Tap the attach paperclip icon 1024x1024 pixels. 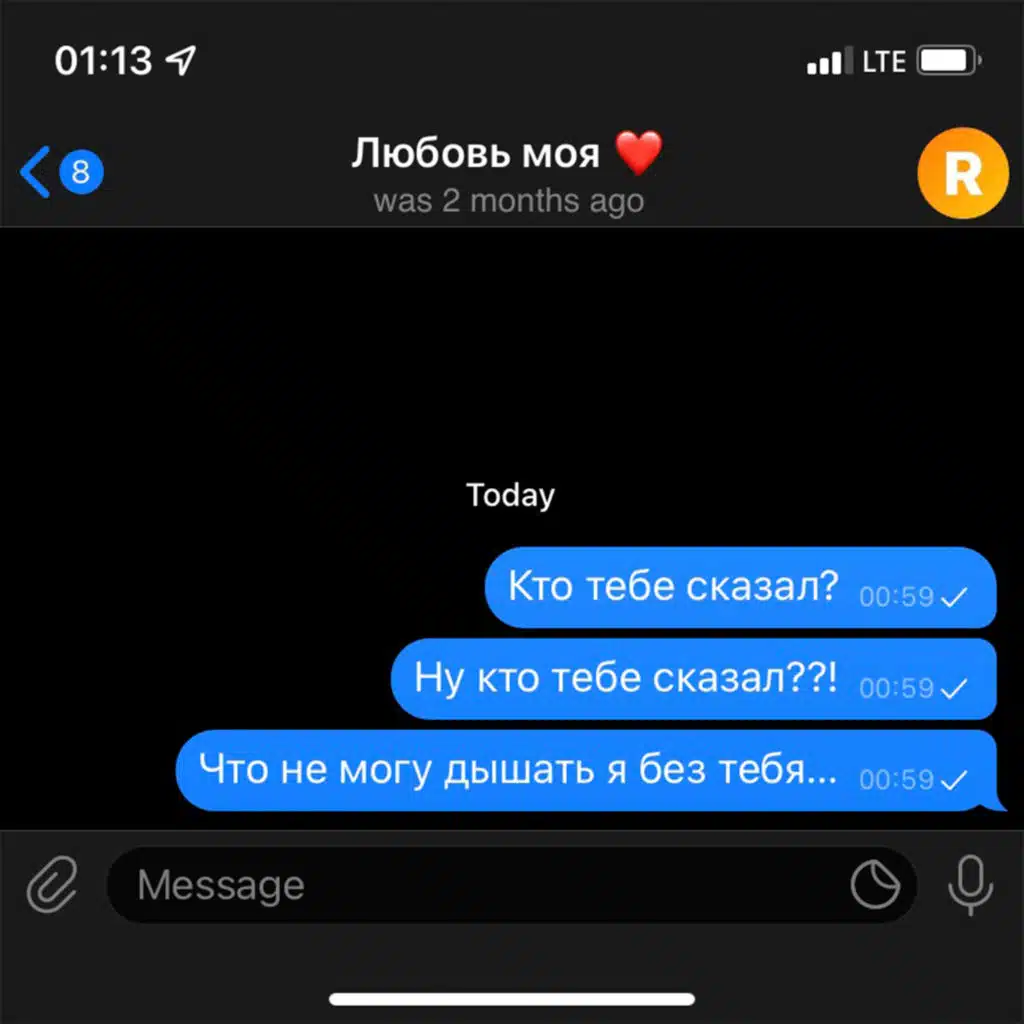(x=52, y=884)
